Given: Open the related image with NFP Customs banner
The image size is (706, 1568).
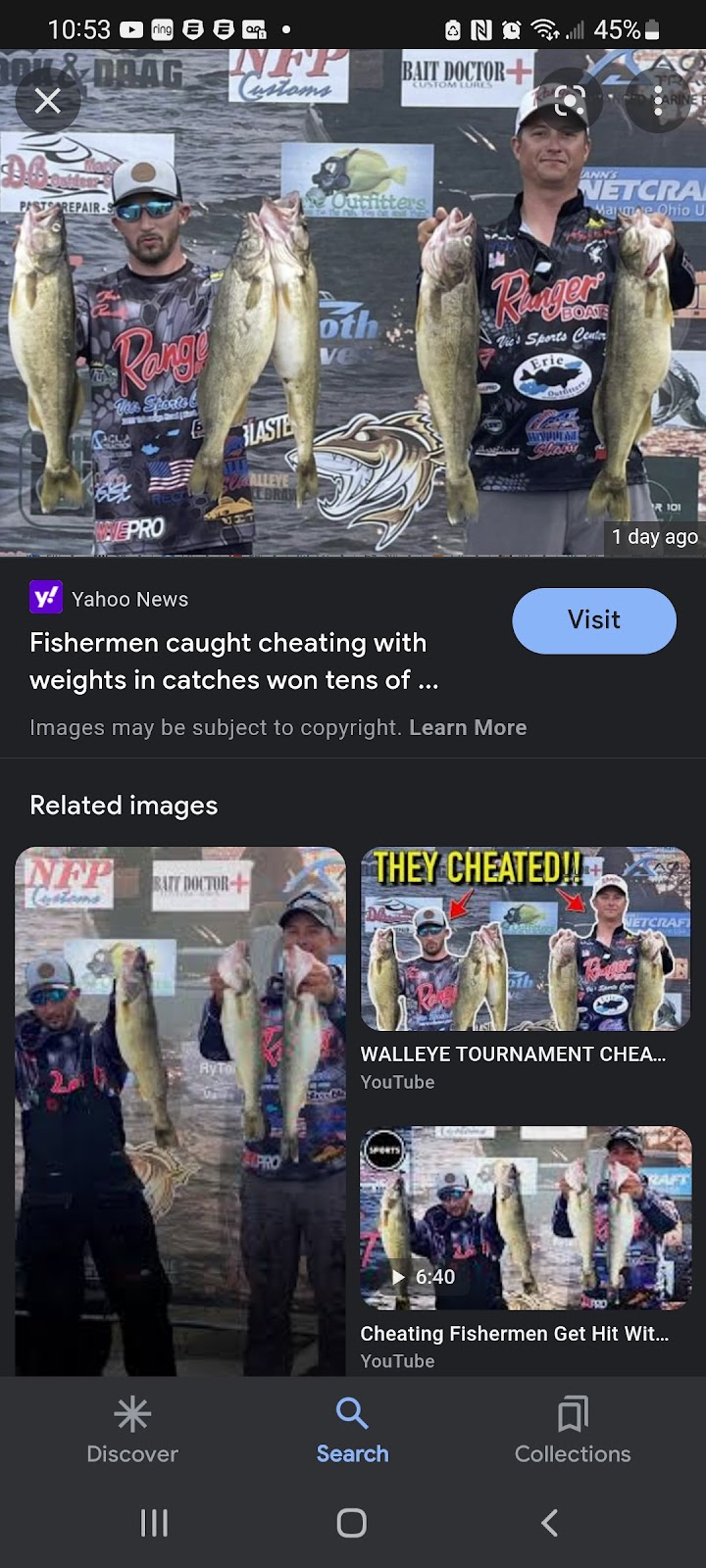Looking at the screenshot, I should [180, 1109].
